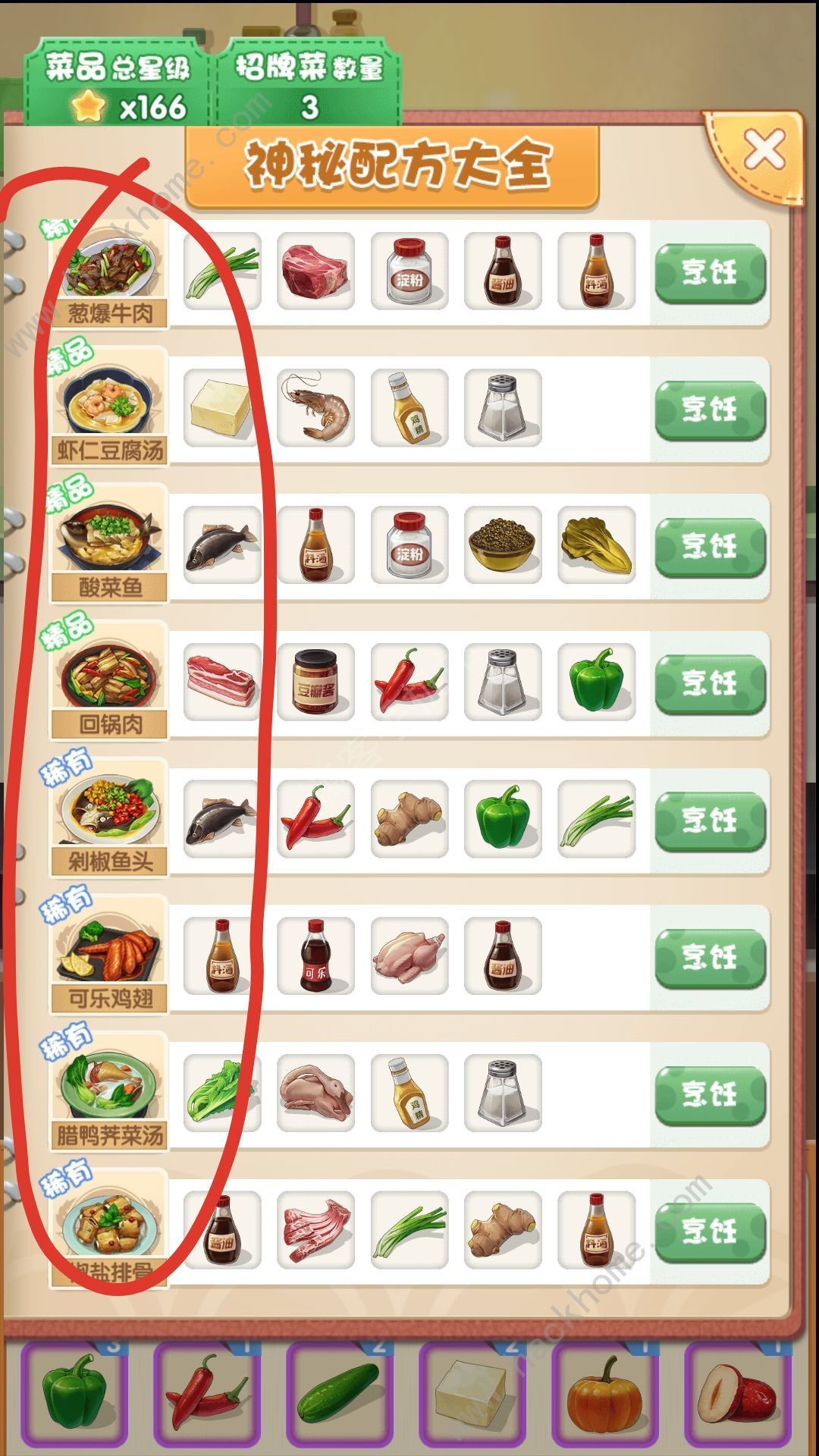Cook 可乐鸡翅 now
This screenshot has height=1456, width=819.
[x=709, y=958]
